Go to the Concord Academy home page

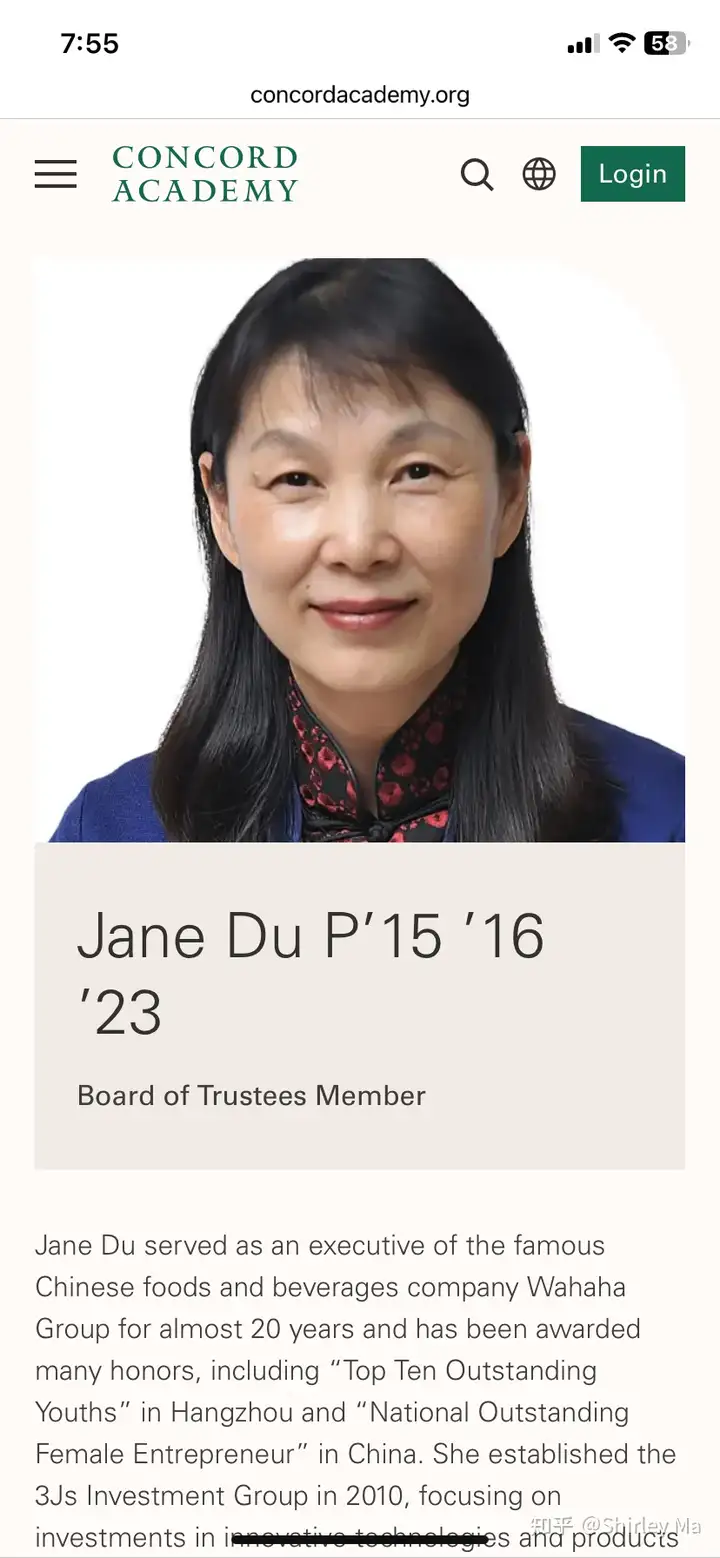(x=205, y=174)
